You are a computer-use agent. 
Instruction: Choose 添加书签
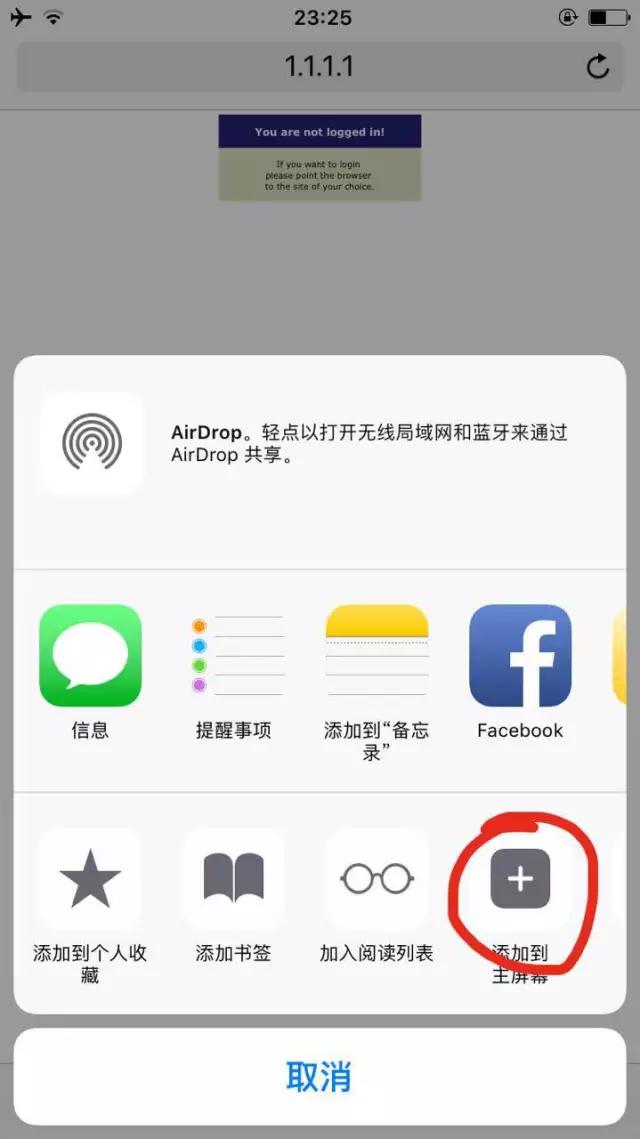click(233, 879)
